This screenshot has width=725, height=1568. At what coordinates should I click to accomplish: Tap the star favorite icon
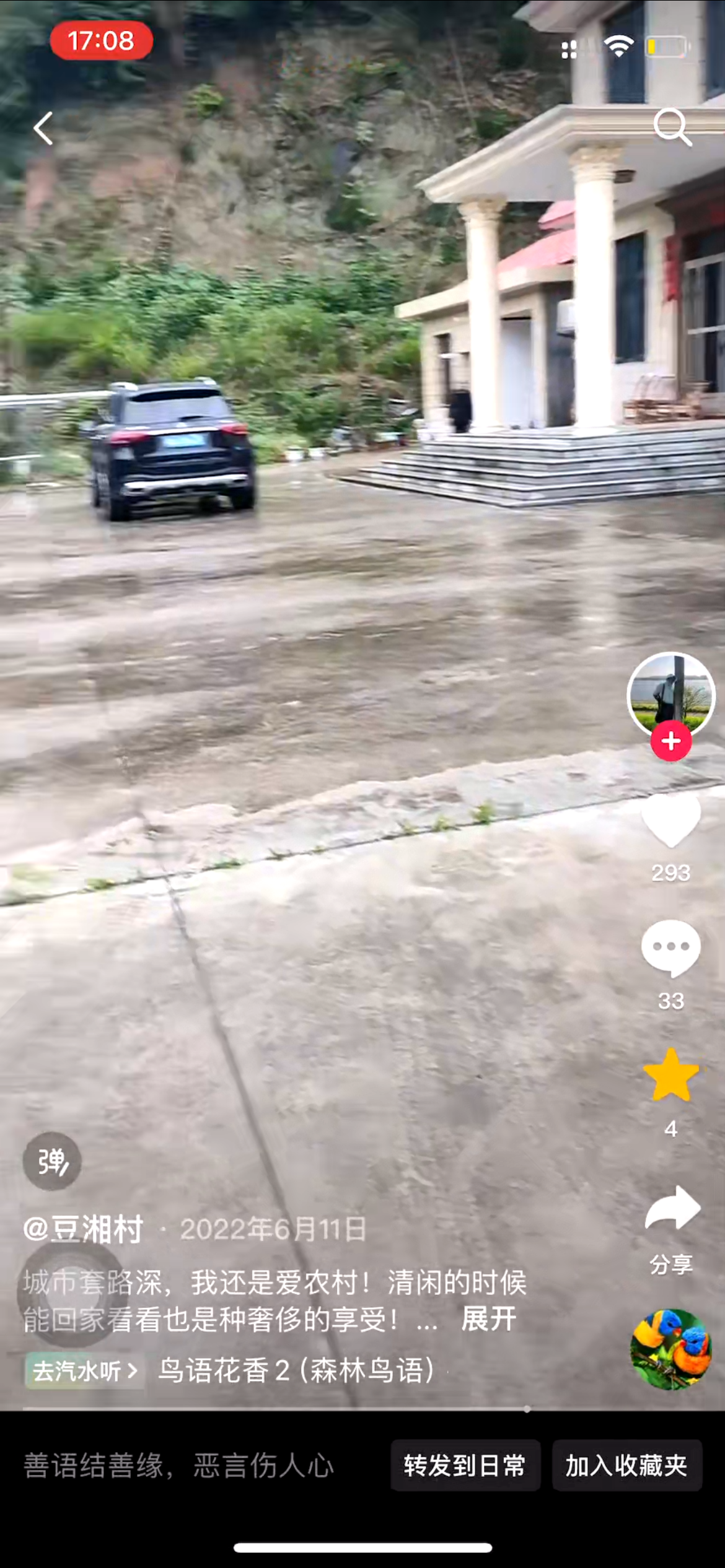[671, 1076]
